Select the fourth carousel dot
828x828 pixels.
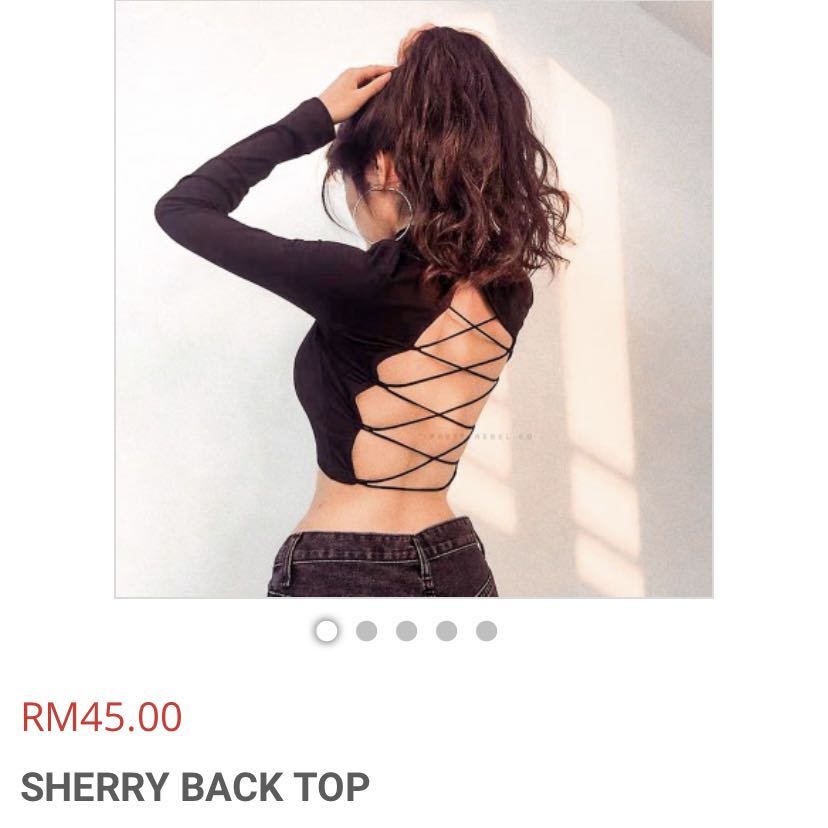(446, 631)
